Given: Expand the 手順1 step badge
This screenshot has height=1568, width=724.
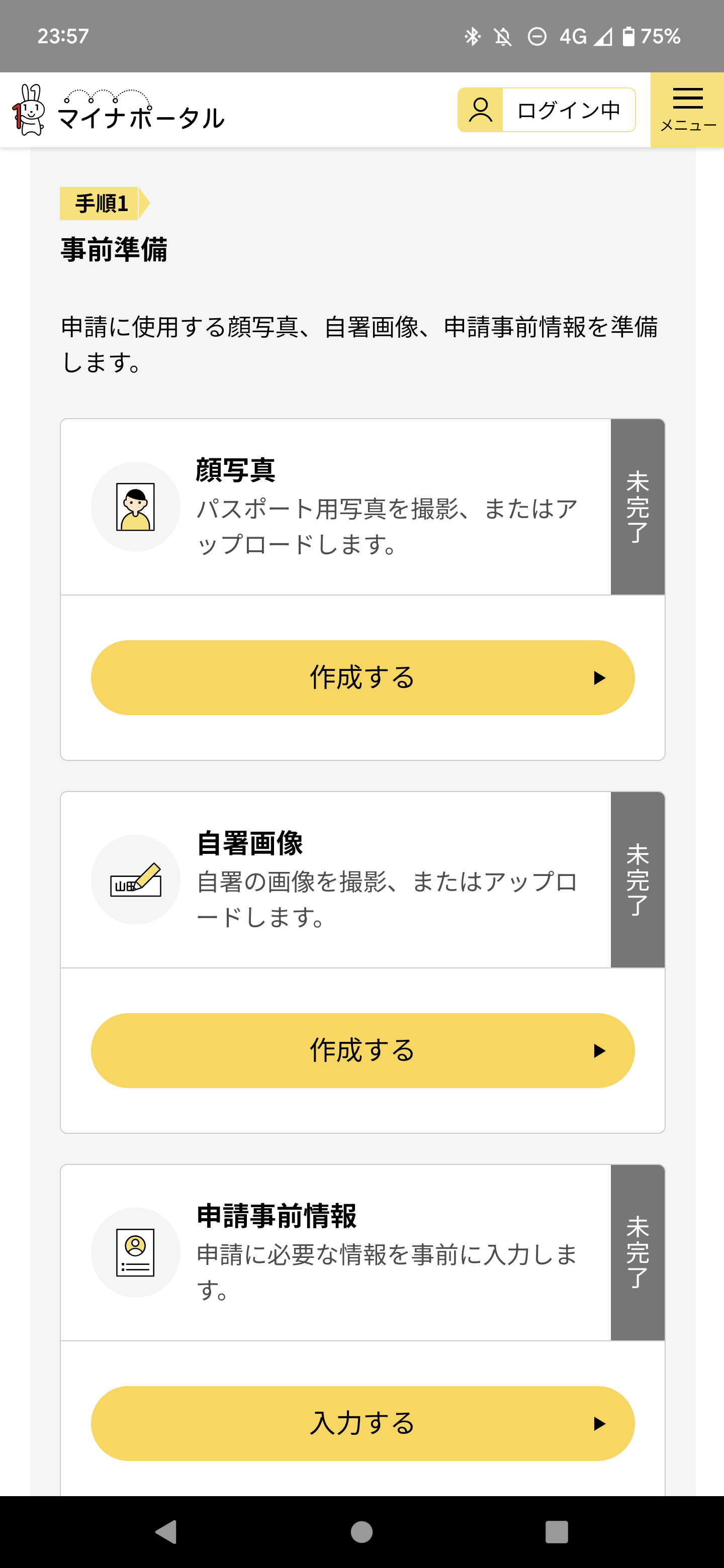Looking at the screenshot, I should pyautogui.click(x=102, y=204).
